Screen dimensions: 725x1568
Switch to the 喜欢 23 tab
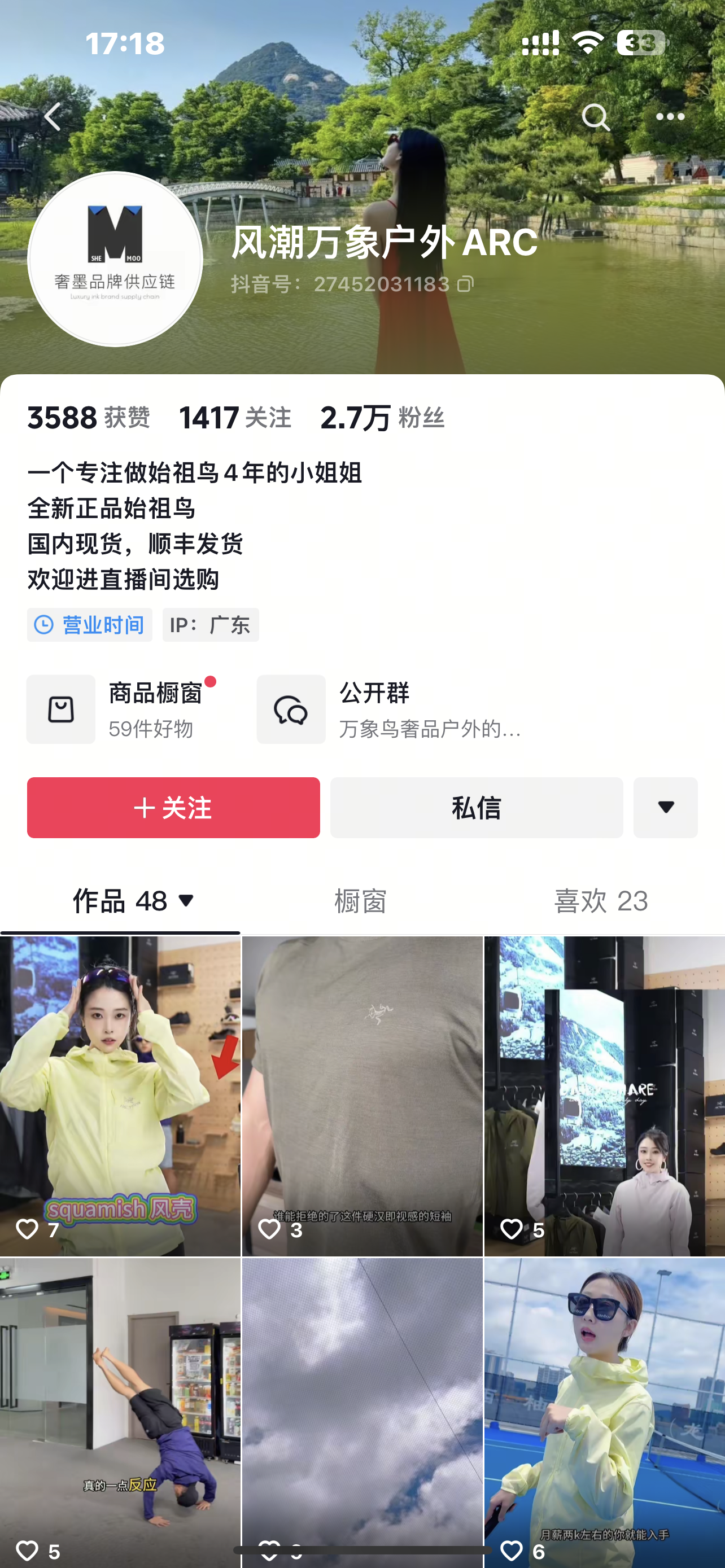(601, 901)
